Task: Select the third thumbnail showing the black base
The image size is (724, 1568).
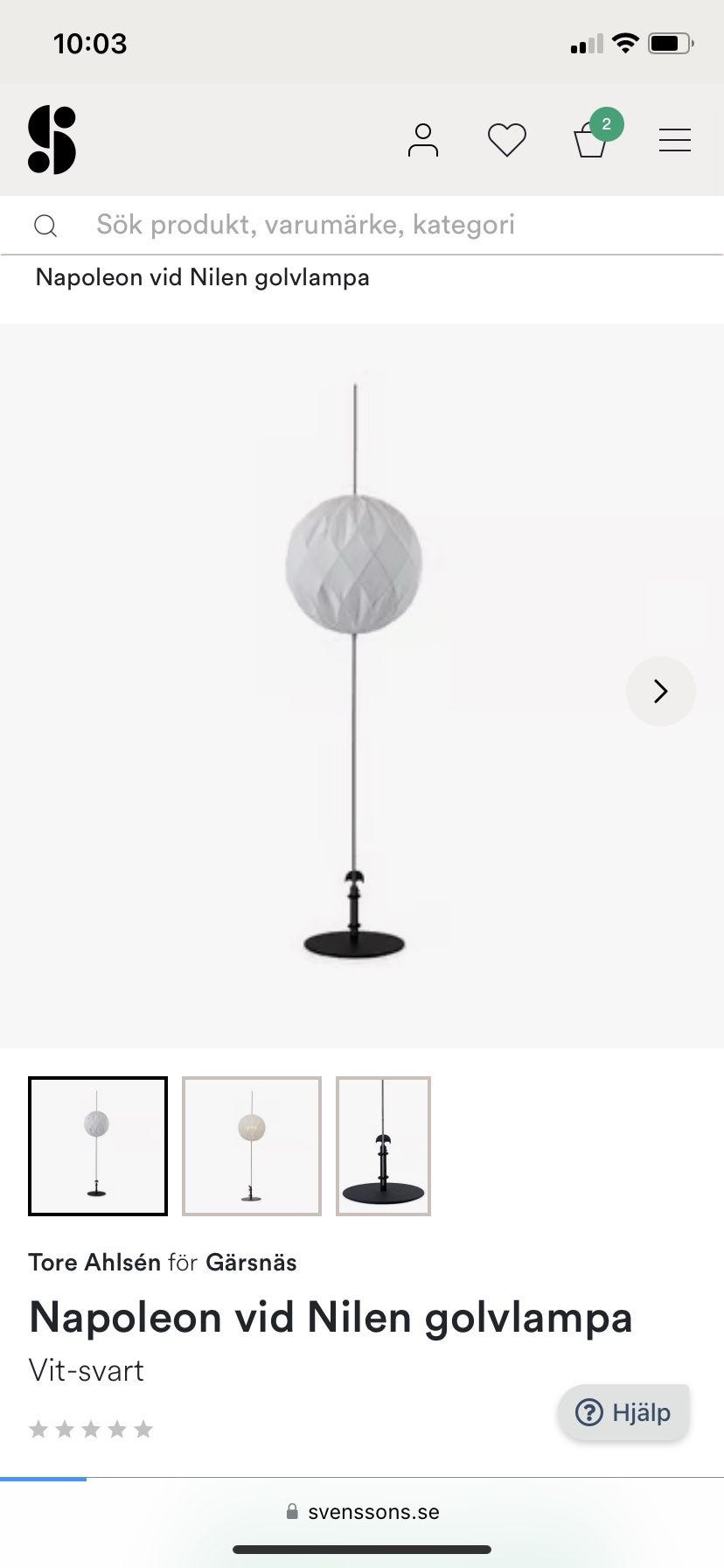Action: 383,1146
